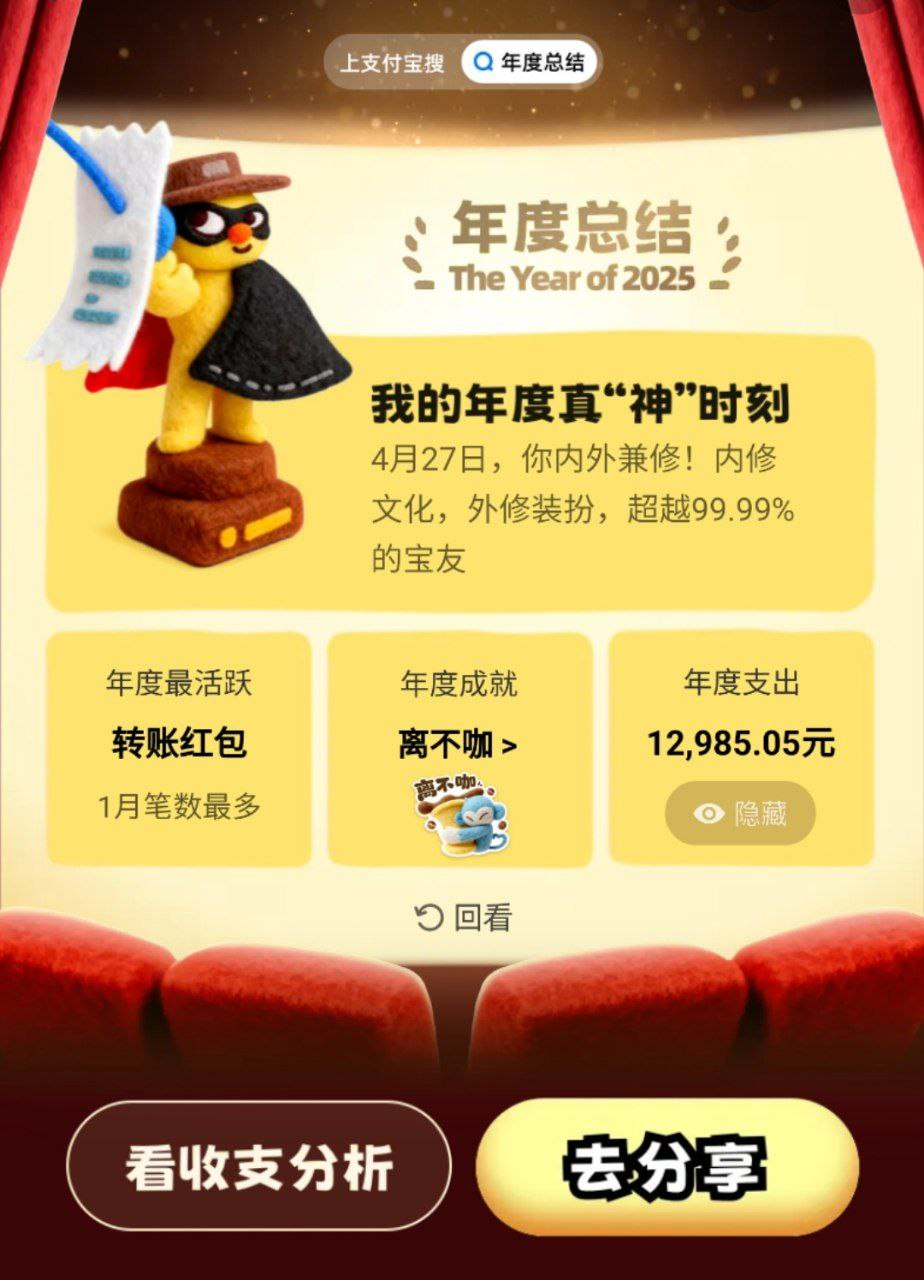Screen dimensions: 924x1280
Task: Hide the annual spending amount
Action: click(x=740, y=813)
